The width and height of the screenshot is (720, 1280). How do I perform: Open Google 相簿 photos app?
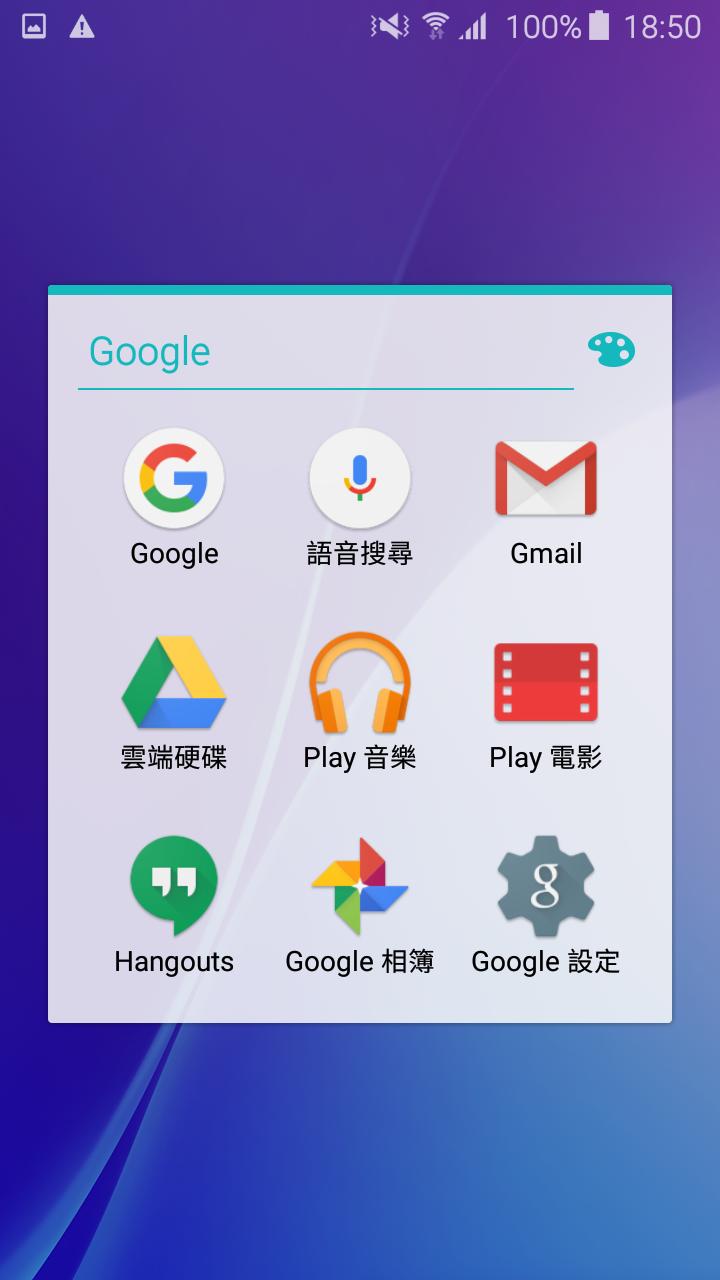click(x=360, y=906)
